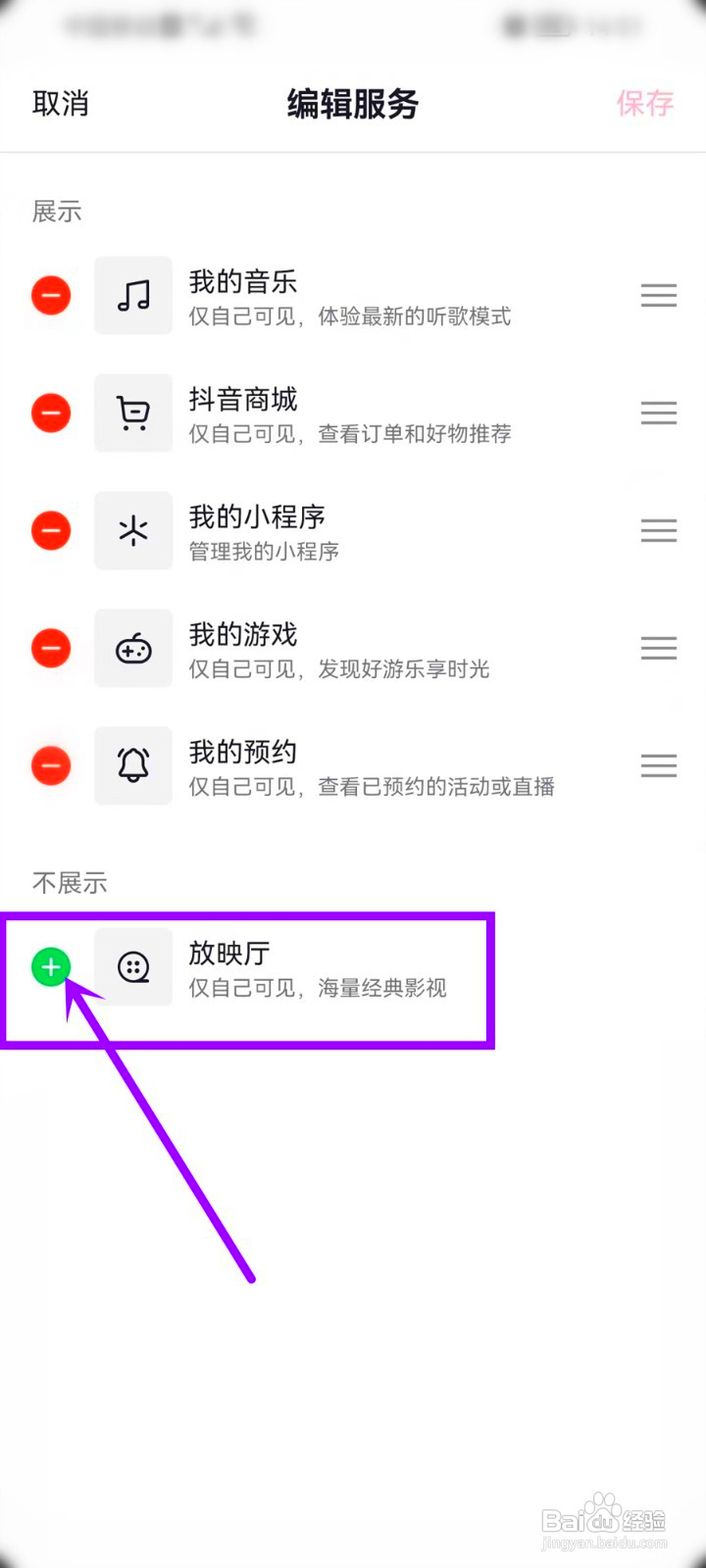Remove 我的小程序 using its minus icon

(x=51, y=530)
